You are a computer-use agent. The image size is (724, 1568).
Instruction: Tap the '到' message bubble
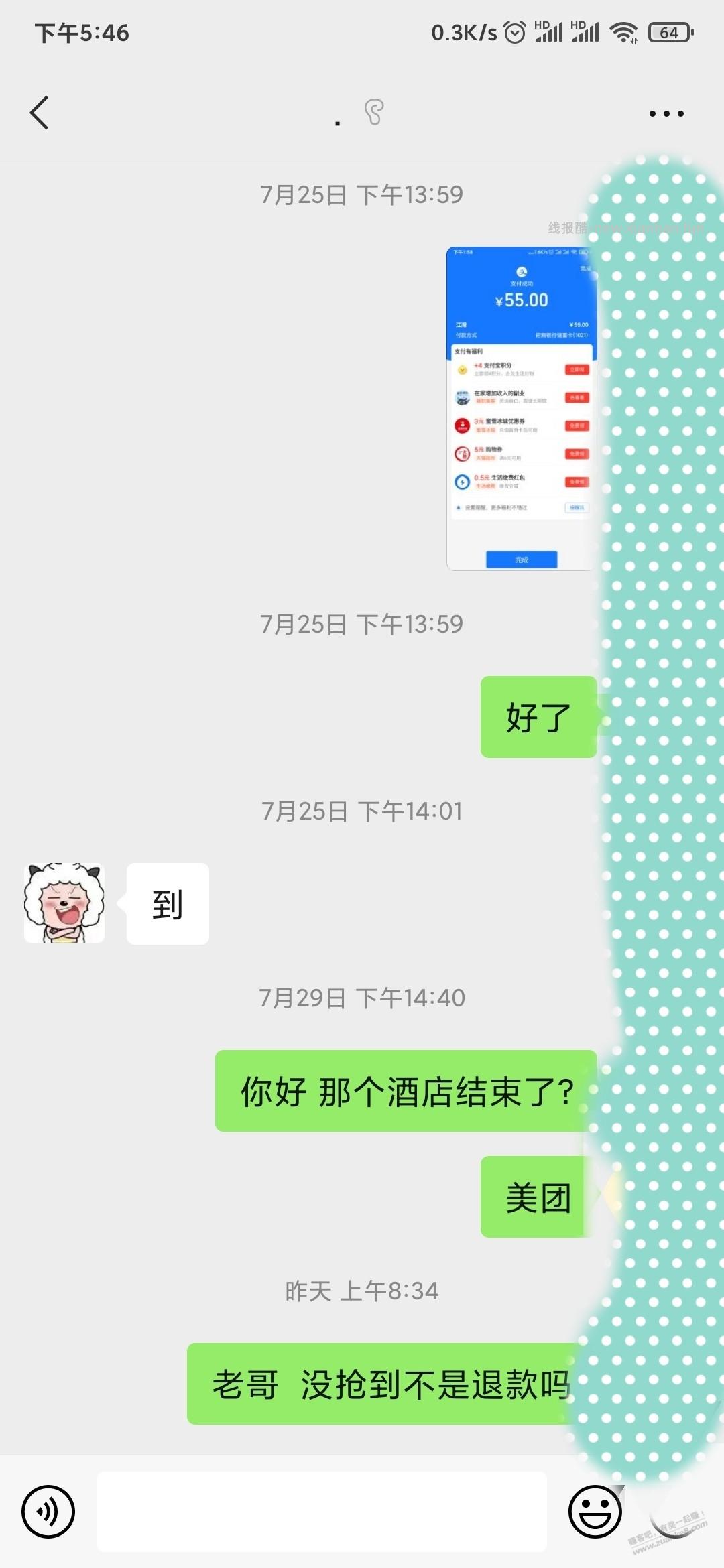(168, 903)
